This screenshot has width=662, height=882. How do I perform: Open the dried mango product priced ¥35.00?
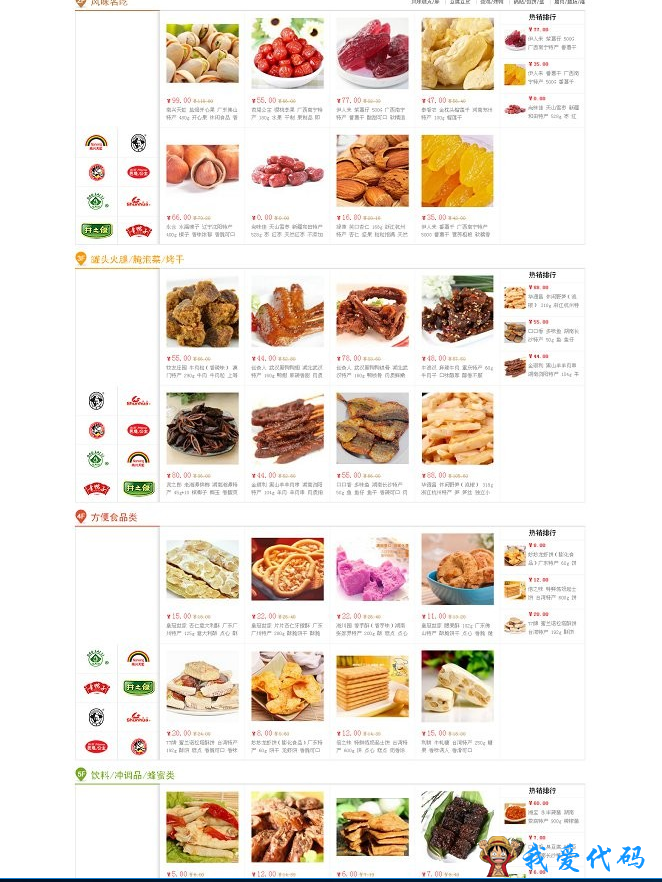point(457,169)
